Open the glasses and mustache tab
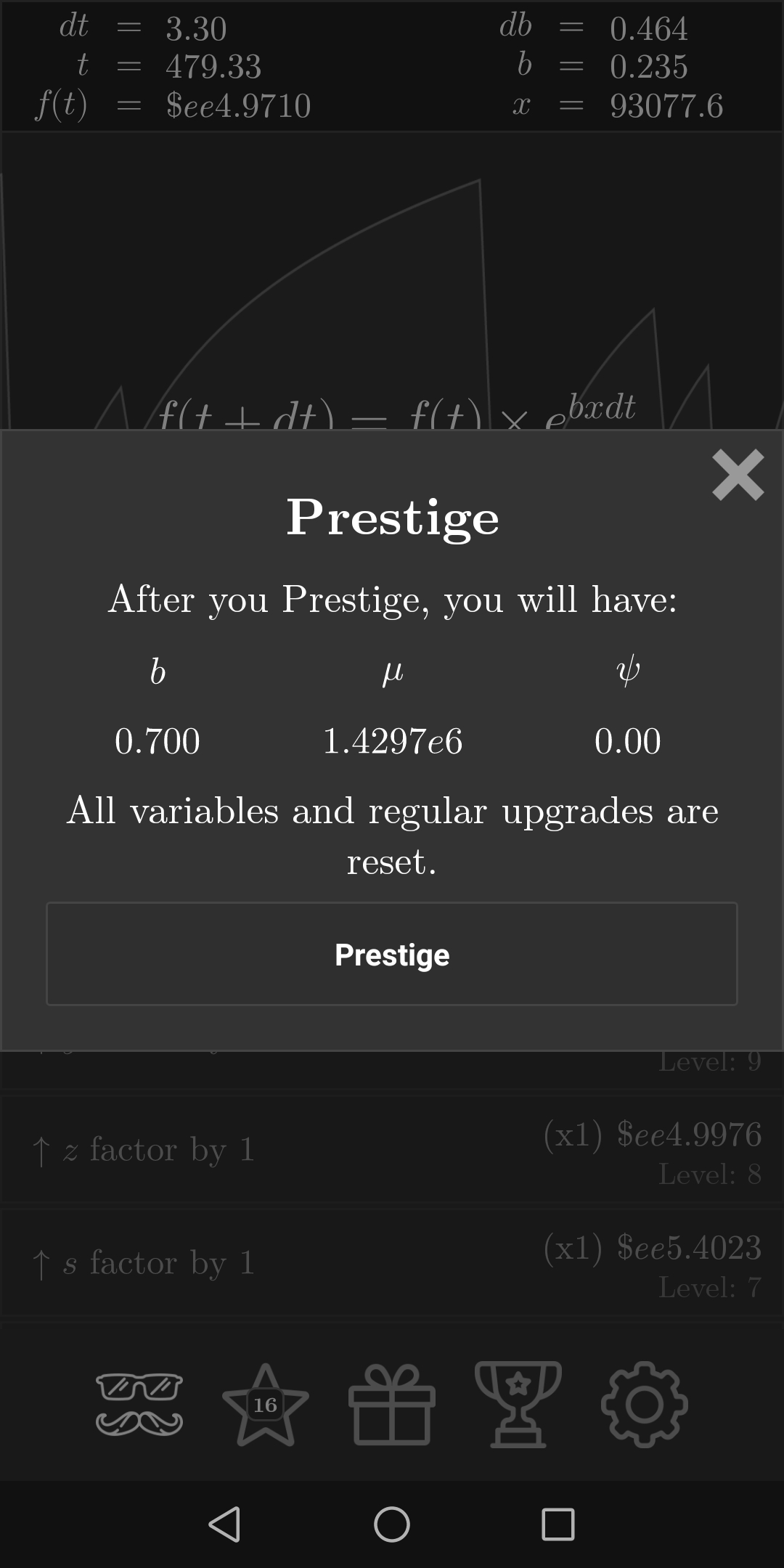Screen dimensions: 784x1568 point(139,1405)
